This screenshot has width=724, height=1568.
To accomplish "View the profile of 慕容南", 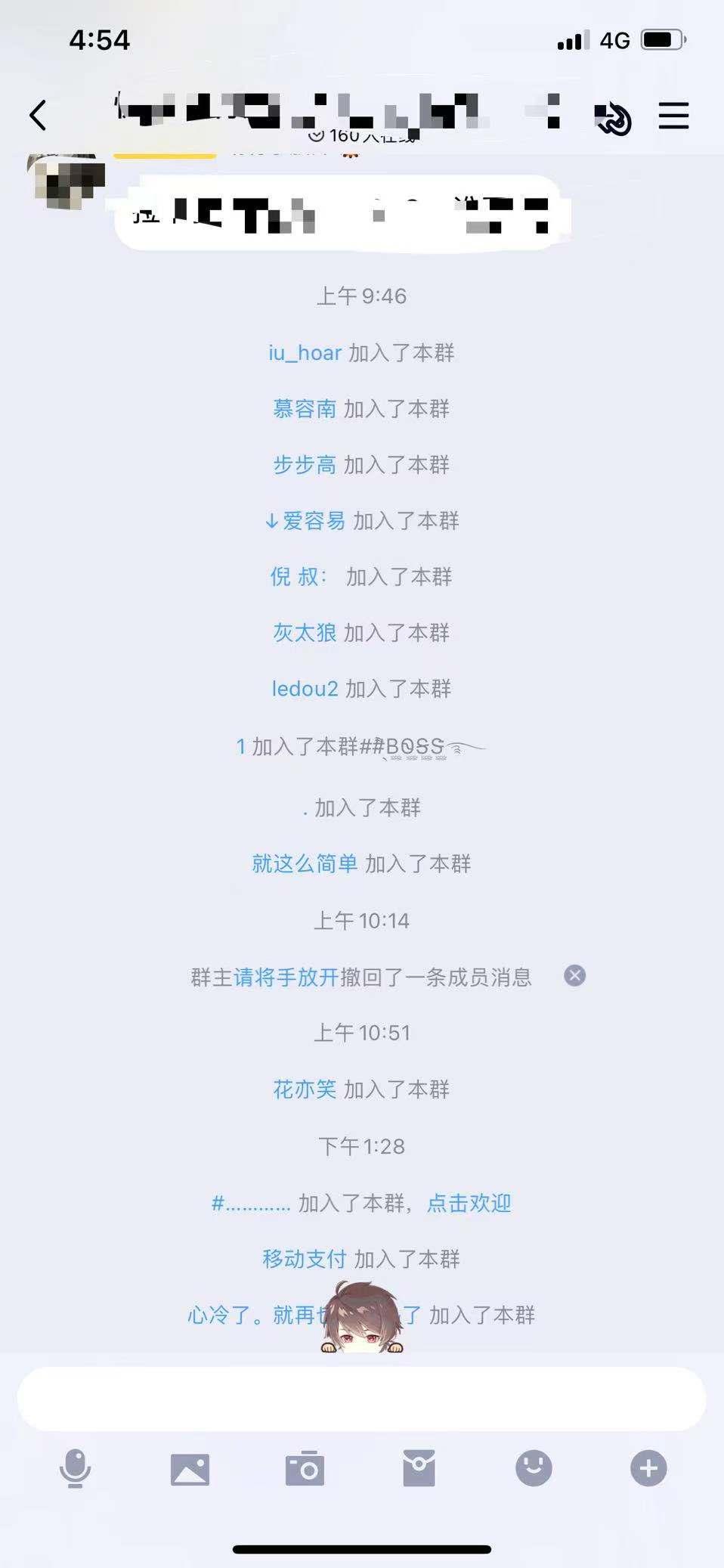I will 304,409.
